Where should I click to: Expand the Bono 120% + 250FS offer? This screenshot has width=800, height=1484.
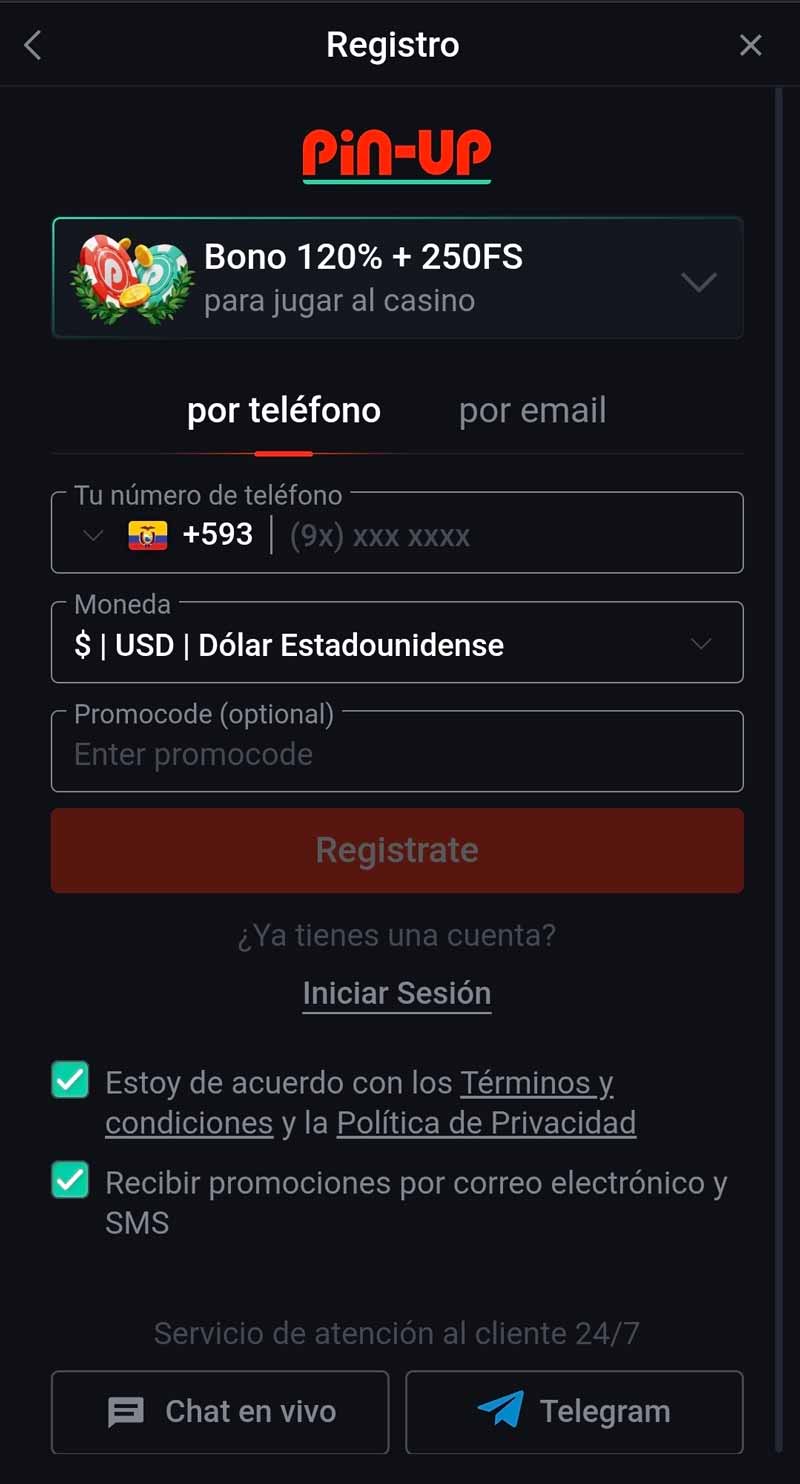pos(699,282)
